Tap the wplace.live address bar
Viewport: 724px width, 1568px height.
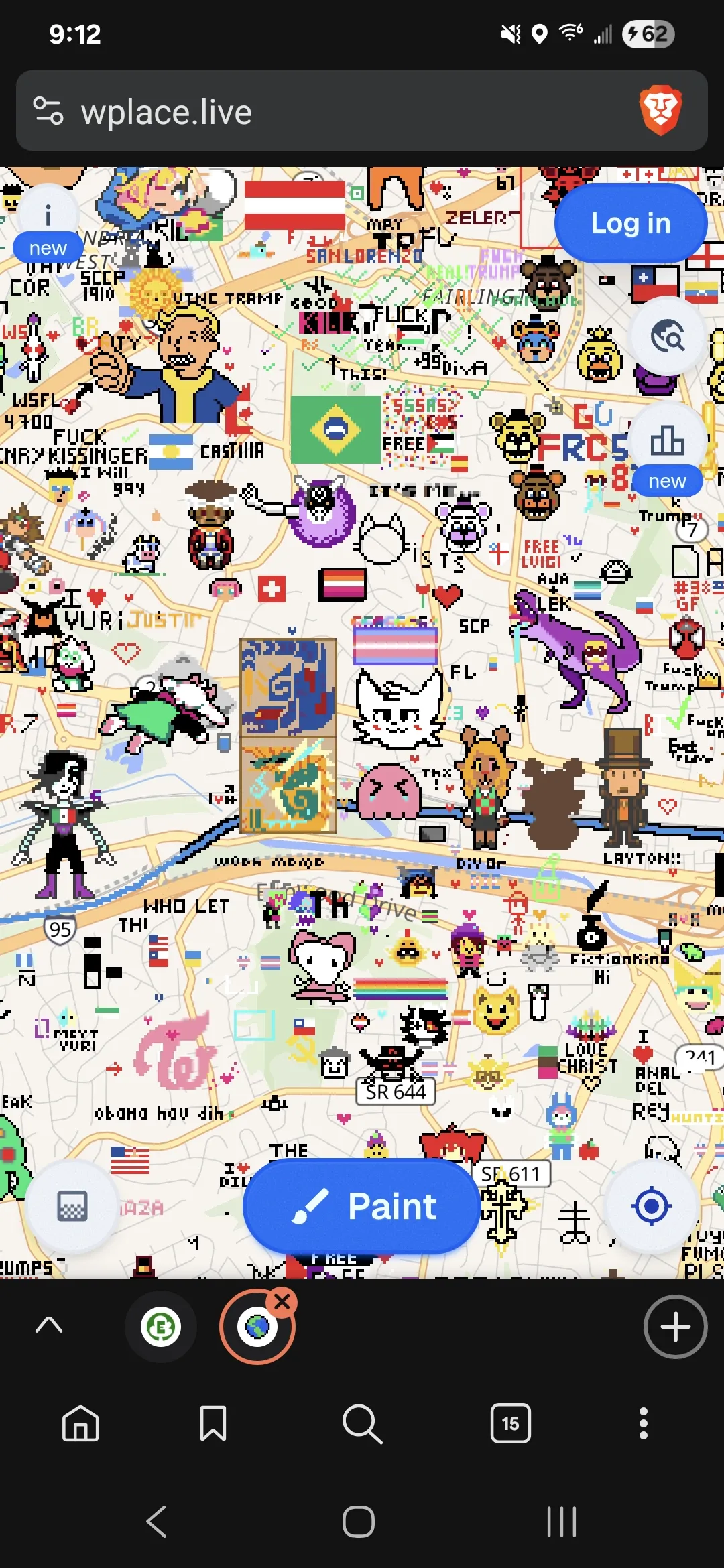pyautogui.click(x=335, y=111)
